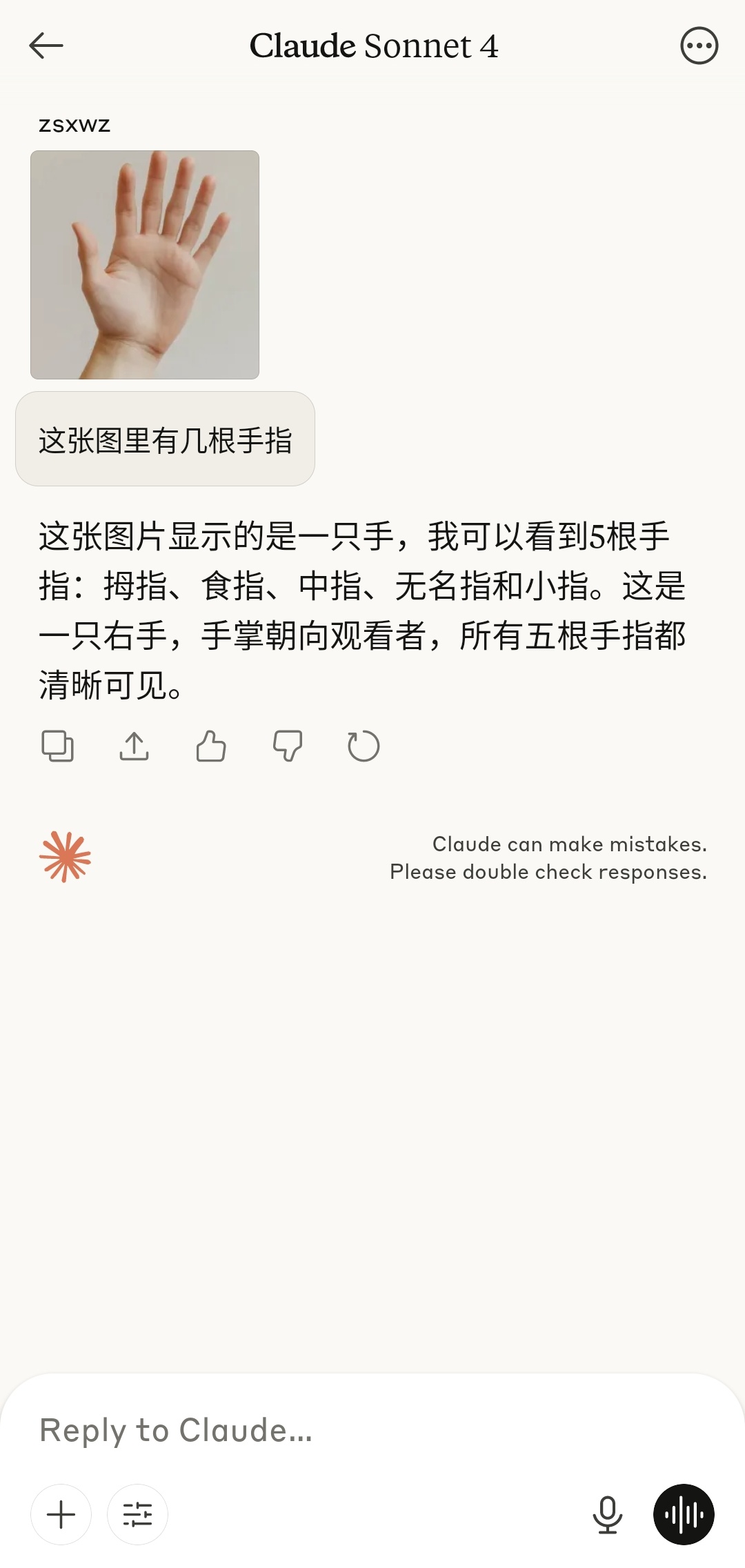The image size is (745, 1568).
Task: Launch voice mode with the waveform button
Action: click(684, 1514)
